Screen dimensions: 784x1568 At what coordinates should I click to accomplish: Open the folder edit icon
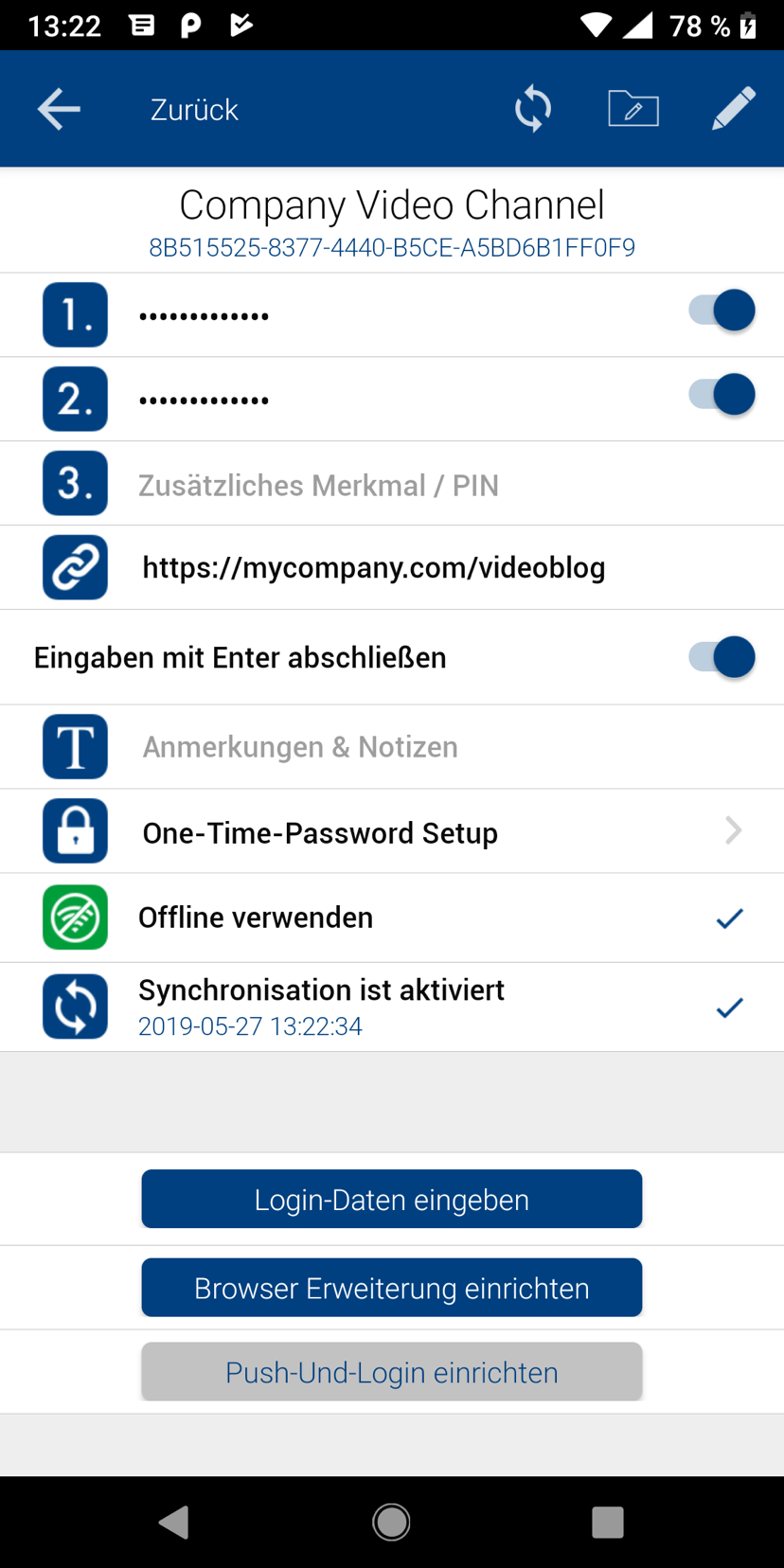[x=633, y=109]
